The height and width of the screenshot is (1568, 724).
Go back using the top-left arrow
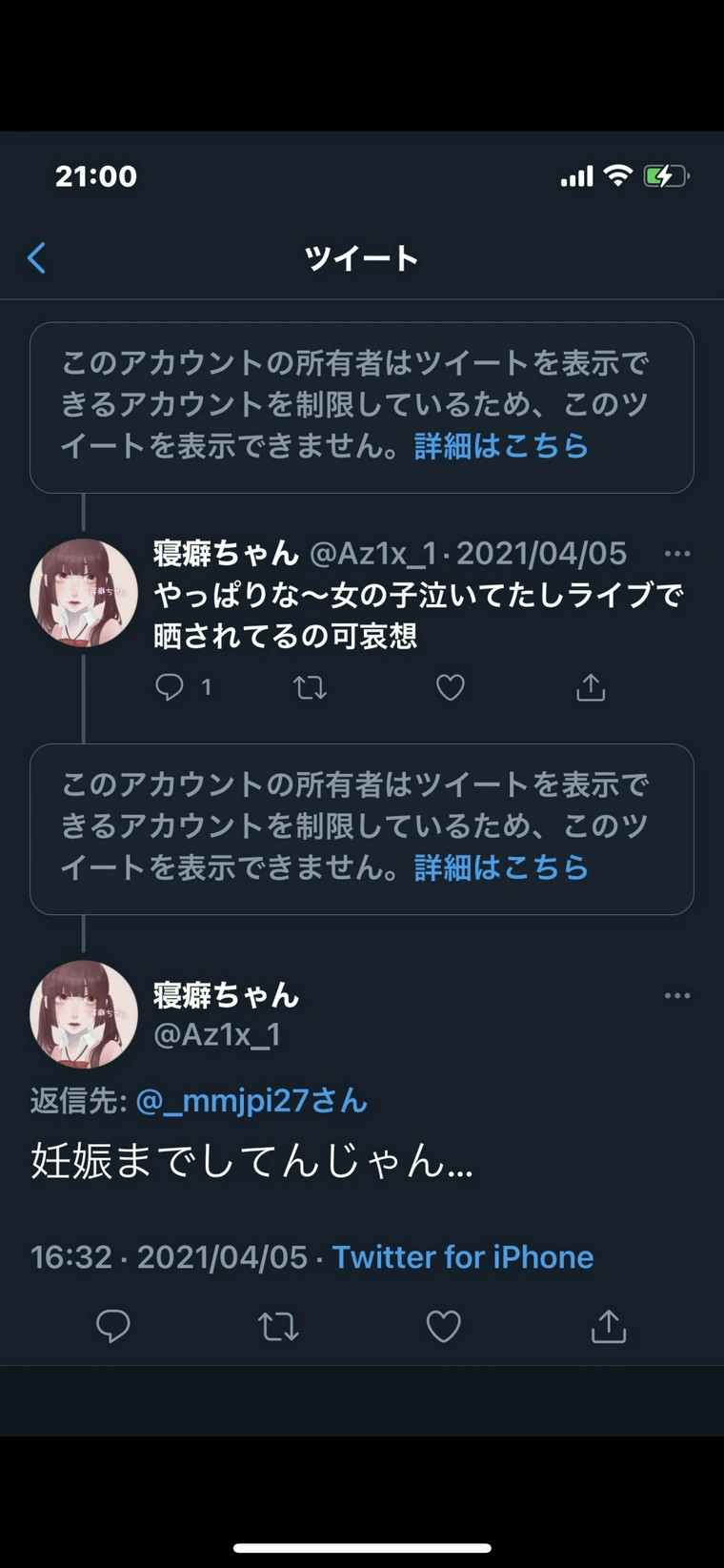pyautogui.click(x=37, y=258)
